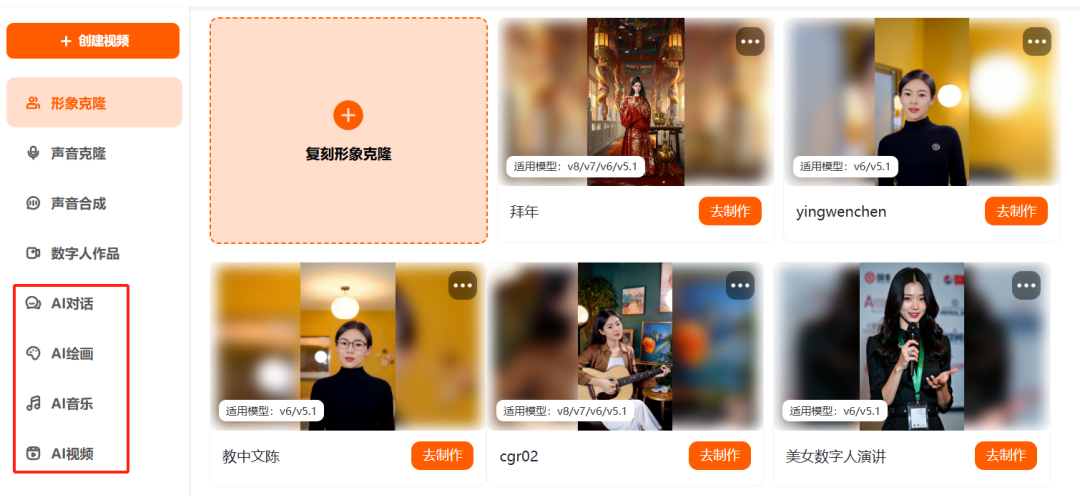The height and width of the screenshot is (495, 1080).
Task: Tap the 创建视频 button
Action: [93, 41]
